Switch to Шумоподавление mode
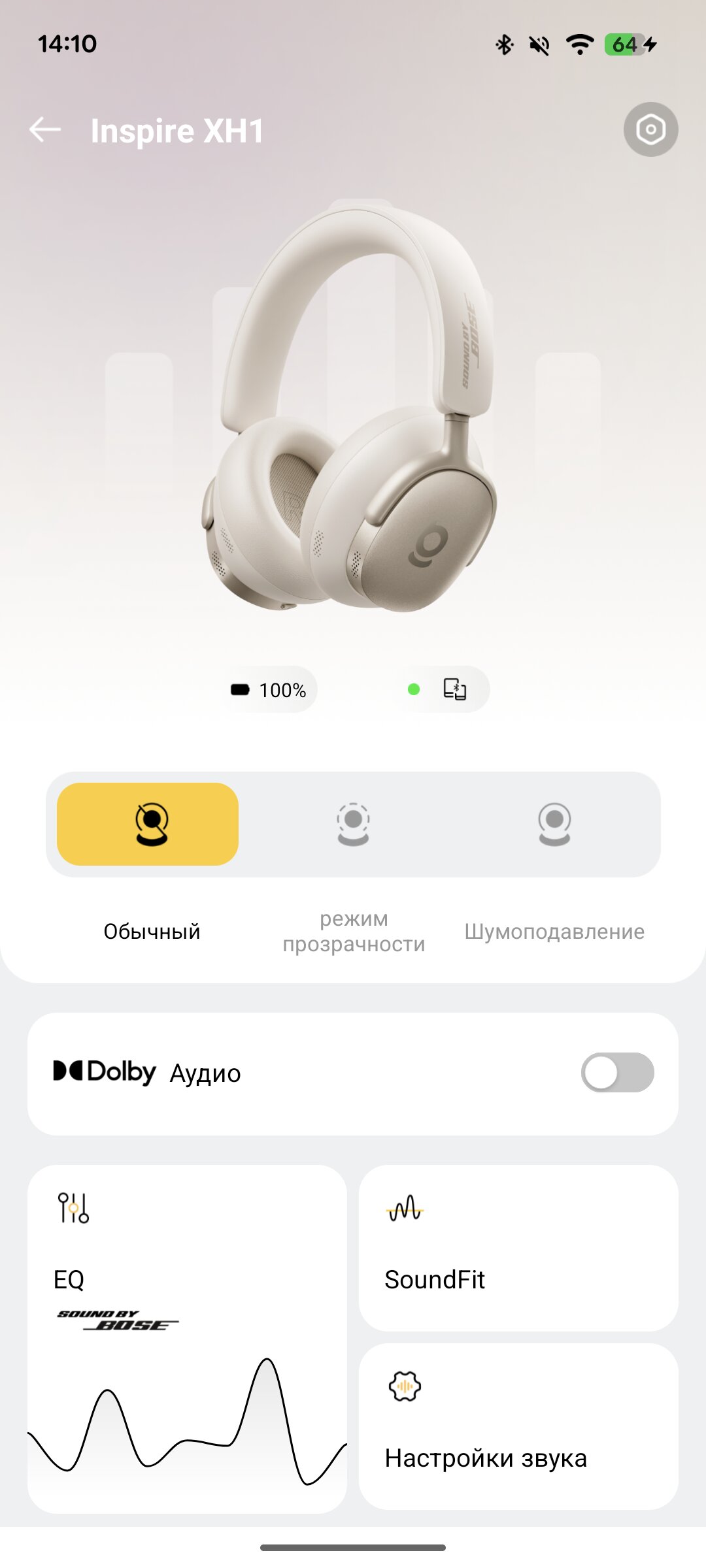This screenshot has height=1568, width=706. (554, 824)
